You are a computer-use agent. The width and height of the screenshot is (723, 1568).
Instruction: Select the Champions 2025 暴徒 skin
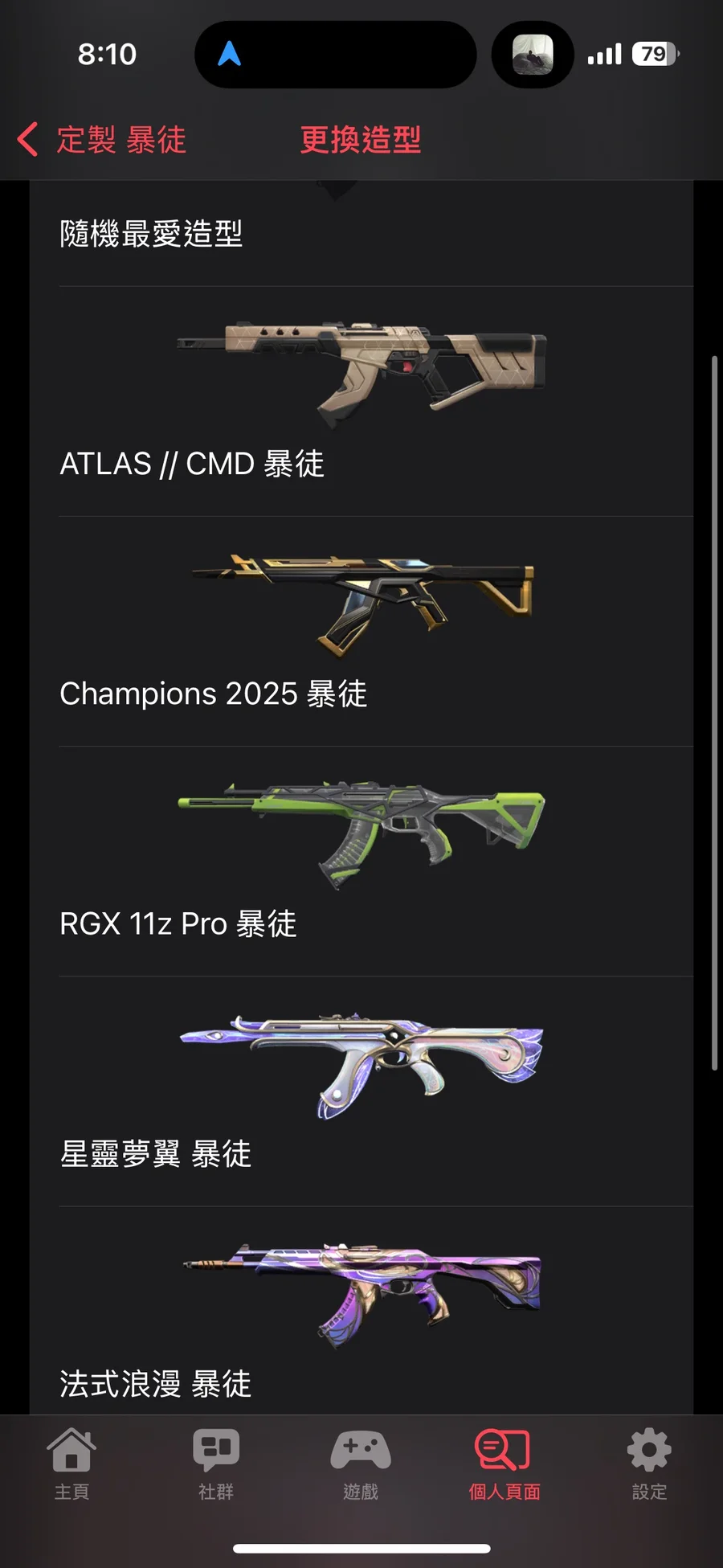coord(361,632)
